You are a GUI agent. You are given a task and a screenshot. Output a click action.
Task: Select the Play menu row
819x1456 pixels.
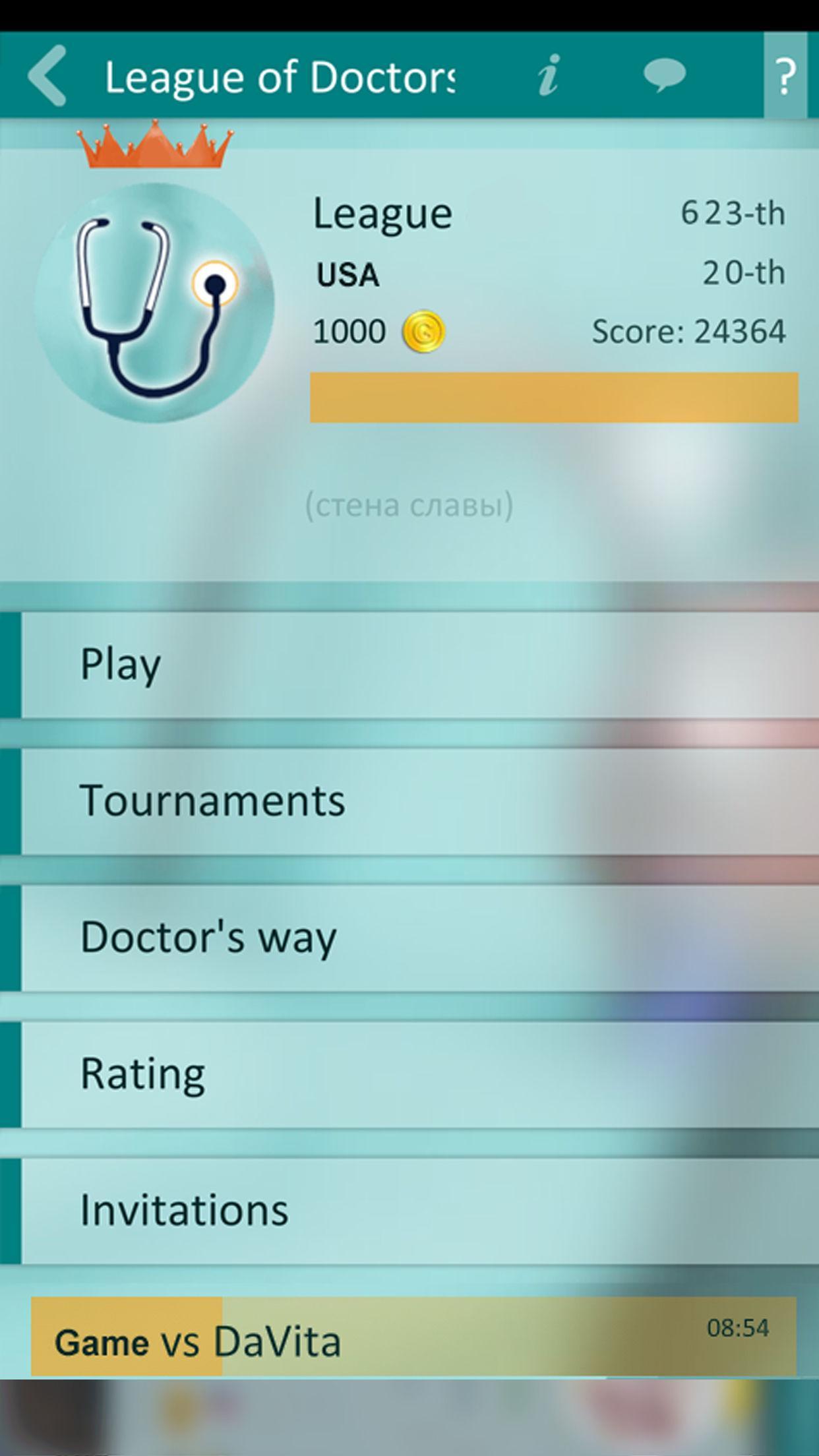coord(409,665)
